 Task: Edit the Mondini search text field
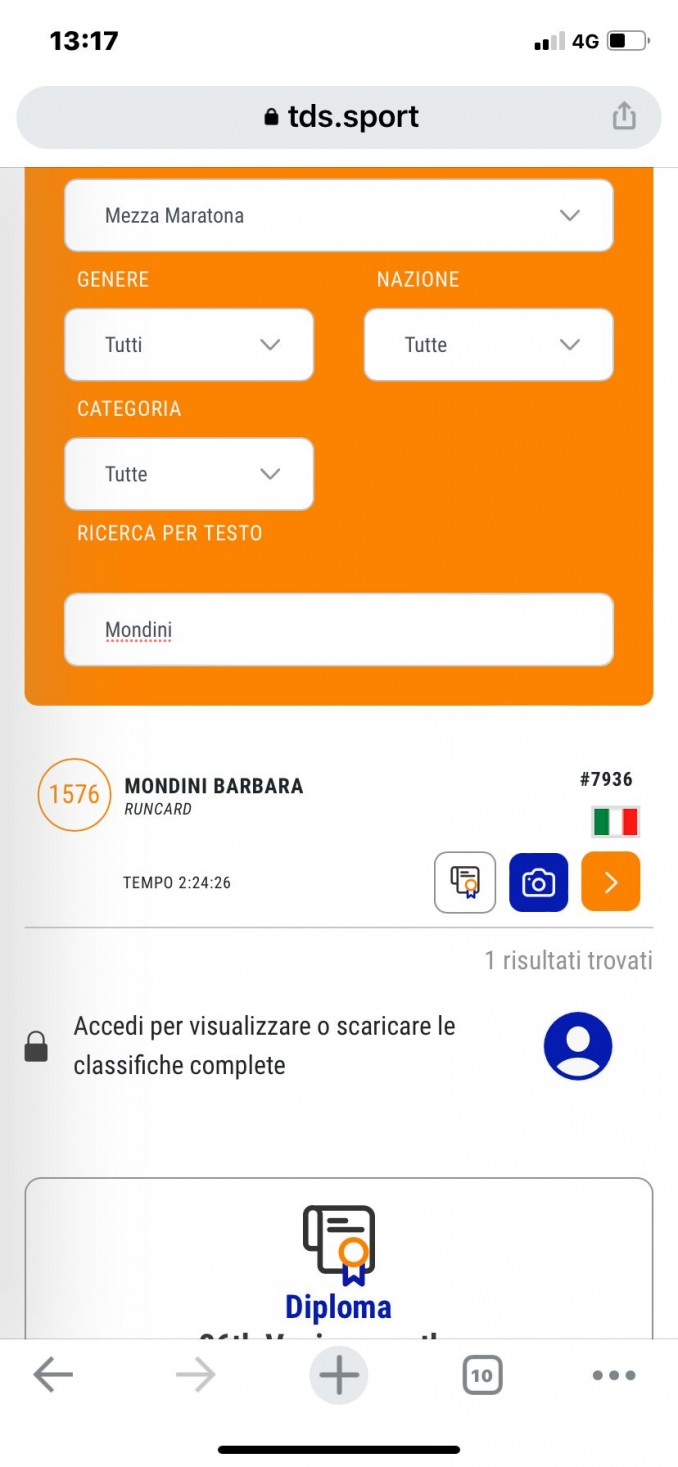click(339, 630)
